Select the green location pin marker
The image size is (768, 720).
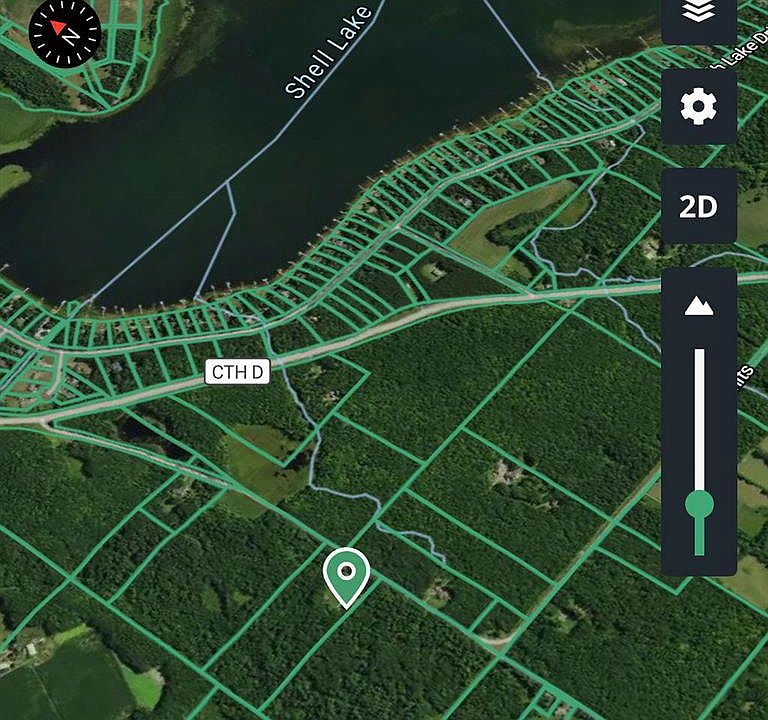click(x=346, y=574)
